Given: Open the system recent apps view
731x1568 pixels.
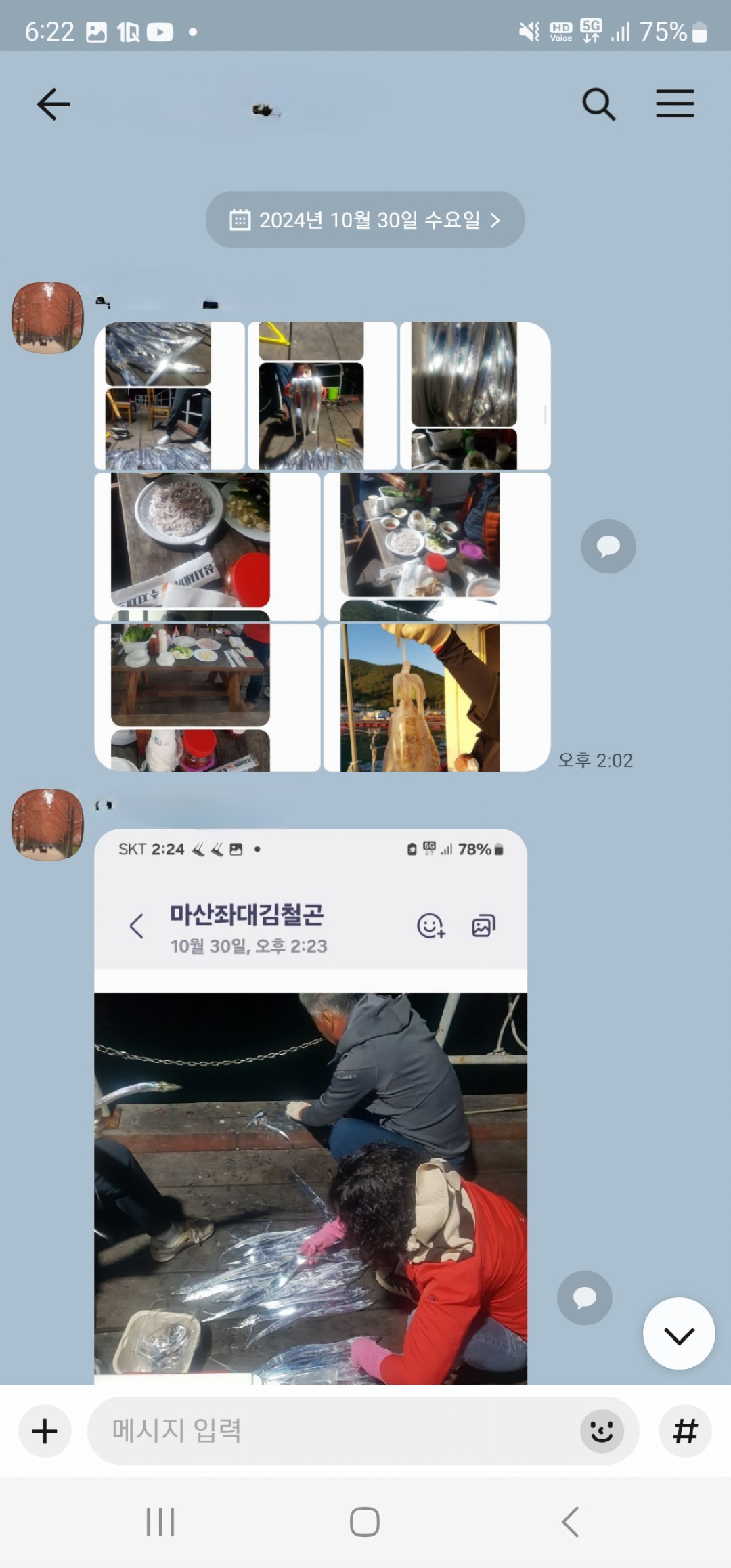Looking at the screenshot, I should (160, 1522).
